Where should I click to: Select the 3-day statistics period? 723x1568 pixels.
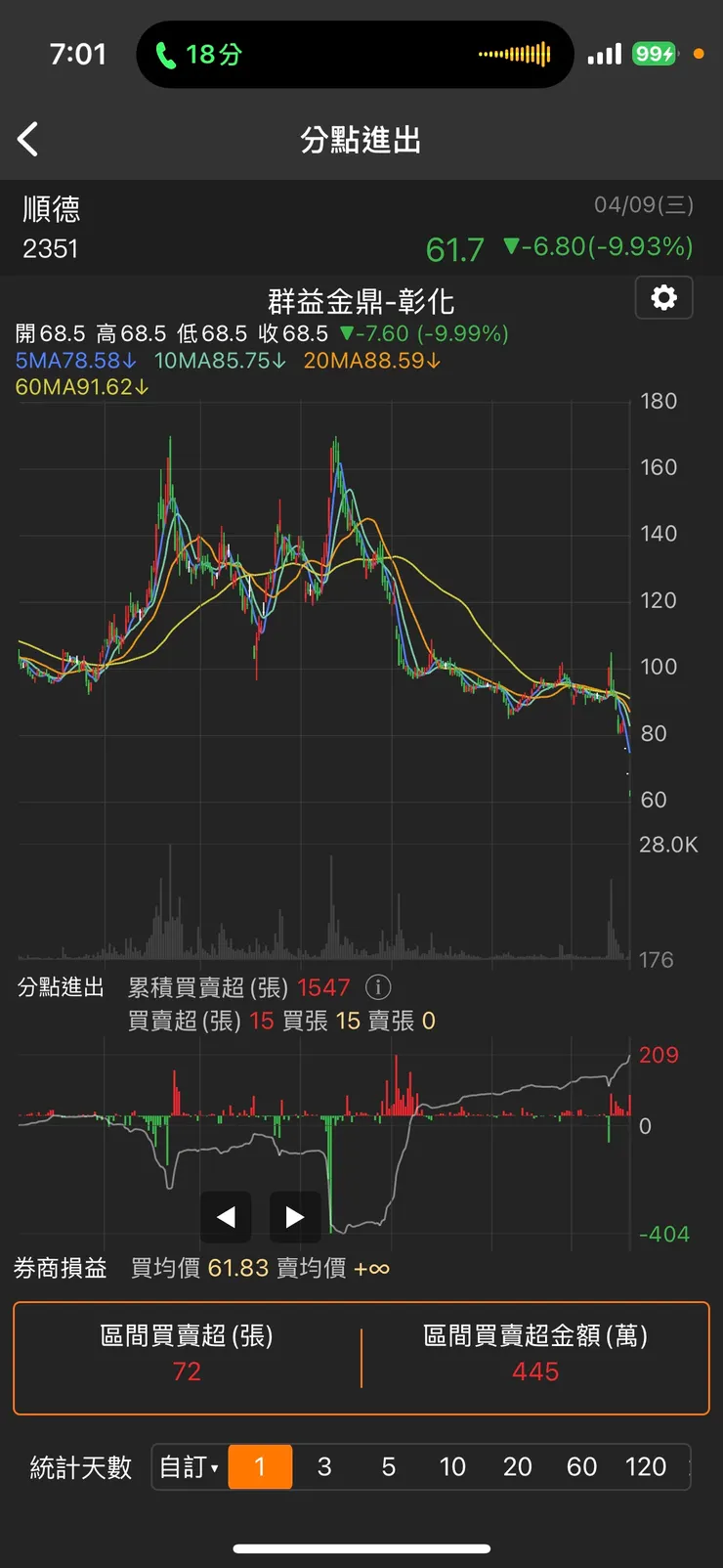click(323, 1466)
